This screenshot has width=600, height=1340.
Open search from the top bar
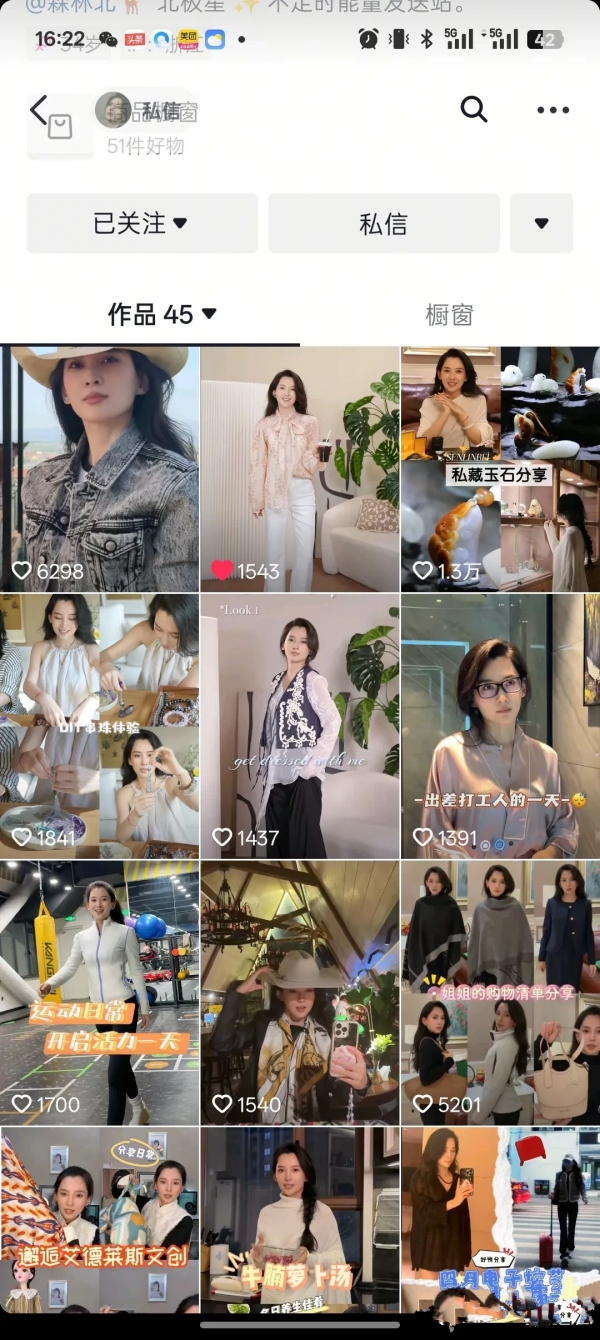coord(474,110)
